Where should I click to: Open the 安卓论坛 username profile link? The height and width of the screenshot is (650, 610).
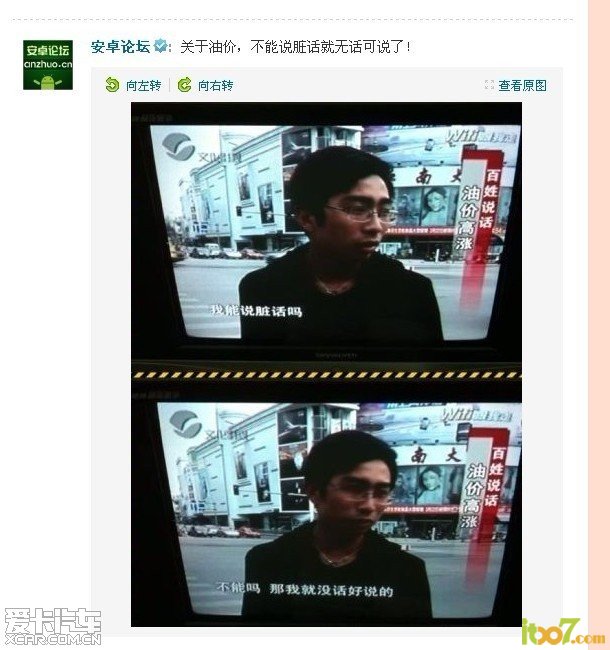tap(120, 47)
